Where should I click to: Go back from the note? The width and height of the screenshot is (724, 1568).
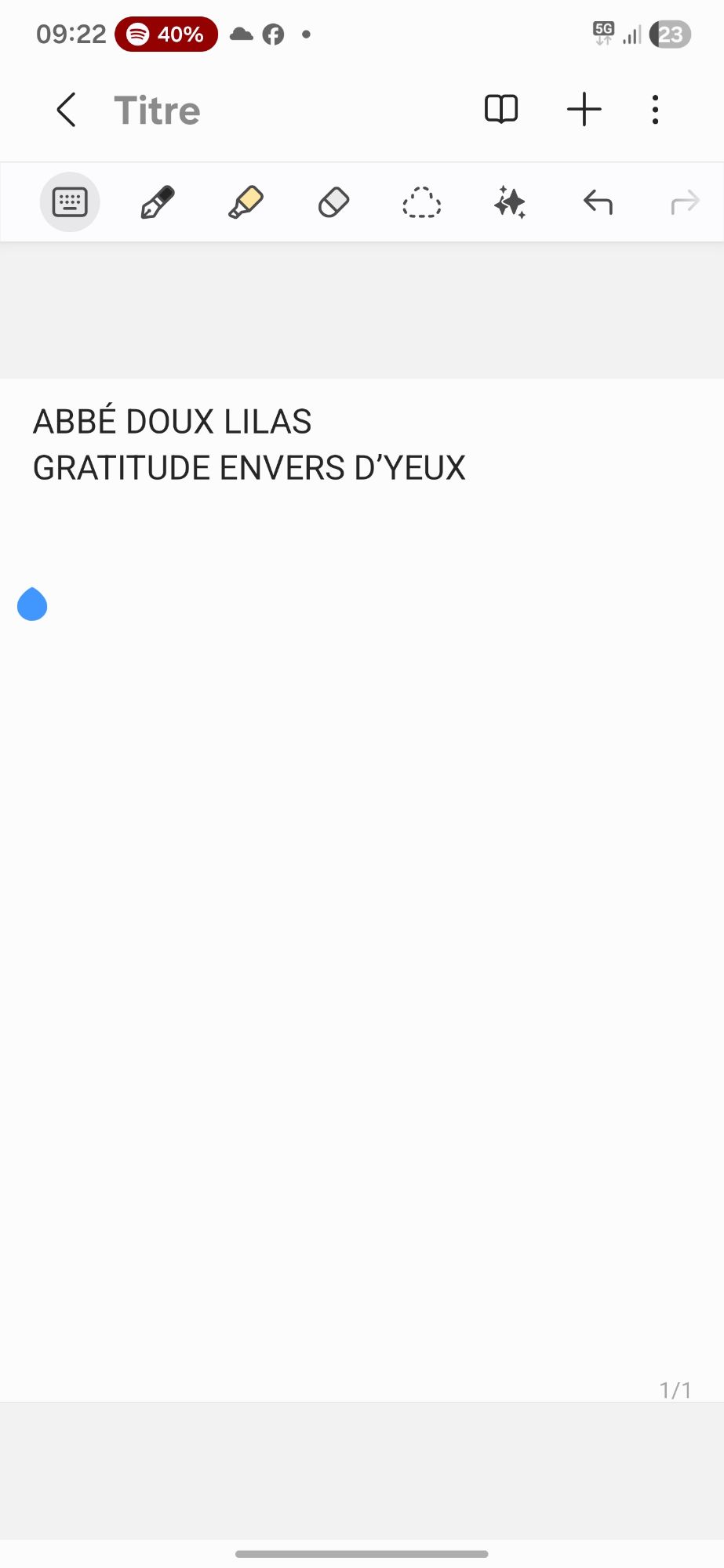point(67,110)
